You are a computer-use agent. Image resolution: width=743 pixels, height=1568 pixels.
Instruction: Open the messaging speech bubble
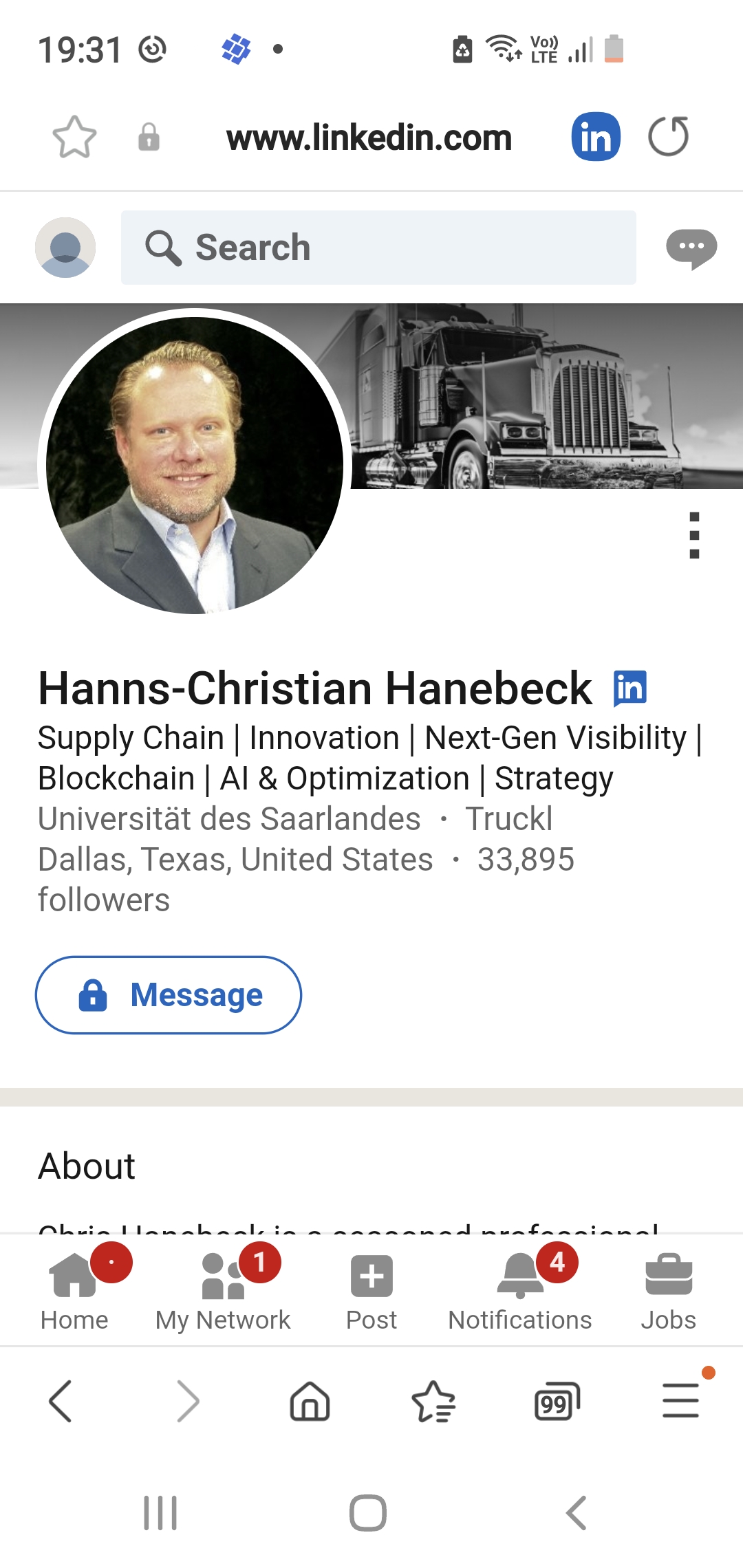691,248
